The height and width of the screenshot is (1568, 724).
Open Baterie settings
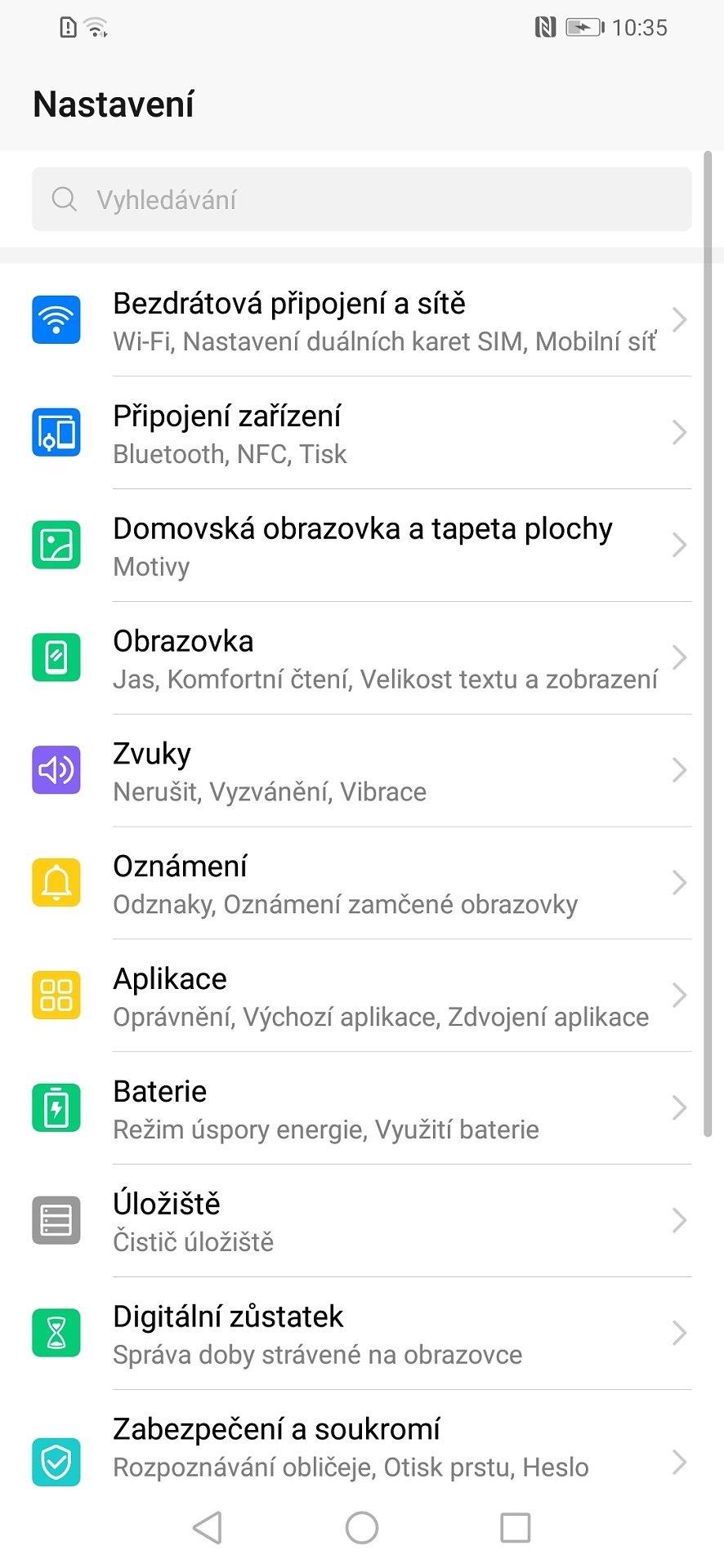pos(362,1109)
